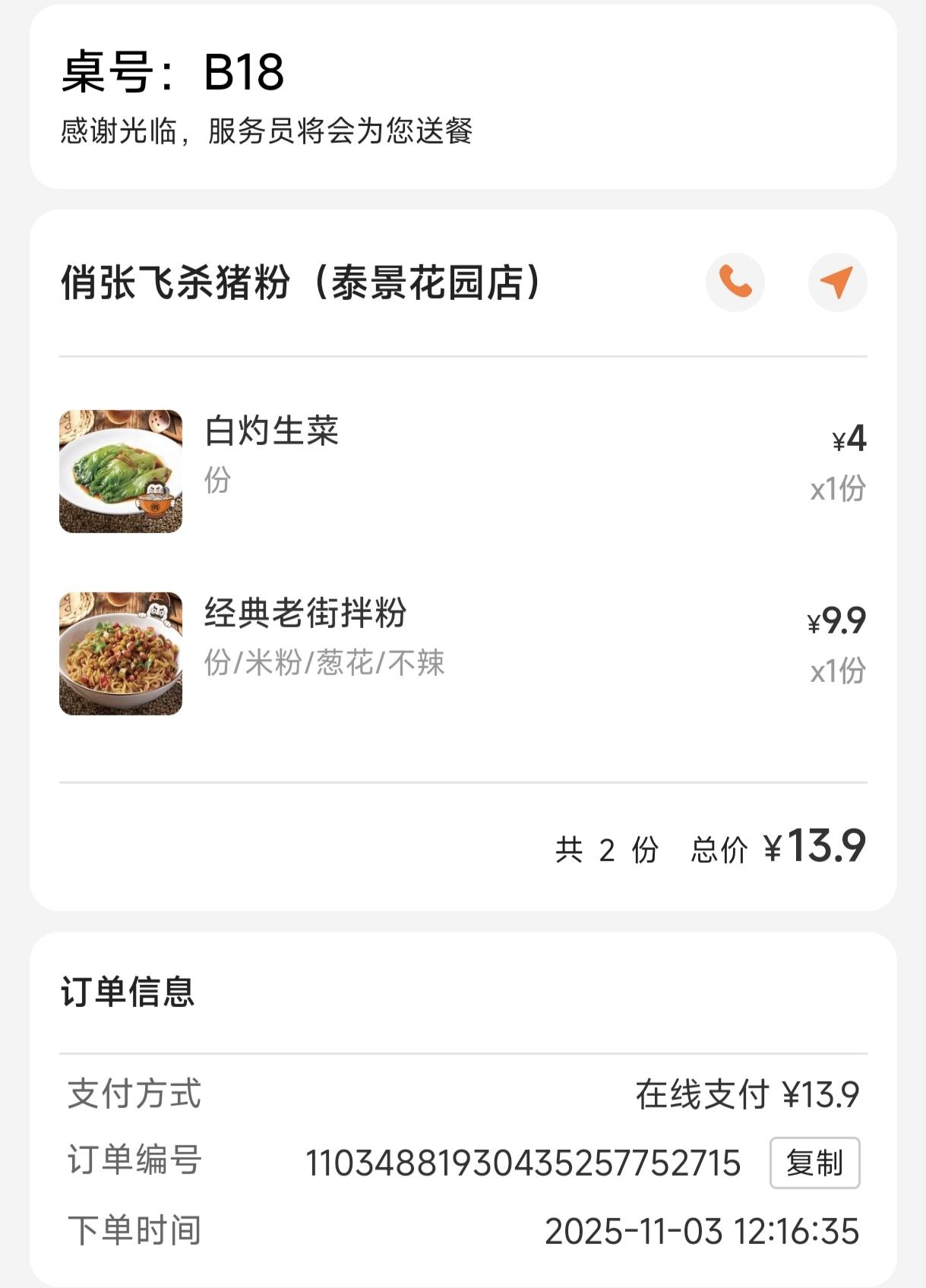This screenshot has height=1288, width=926.
Task: Tap the phone icon to call the restaurant
Action: [734, 282]
